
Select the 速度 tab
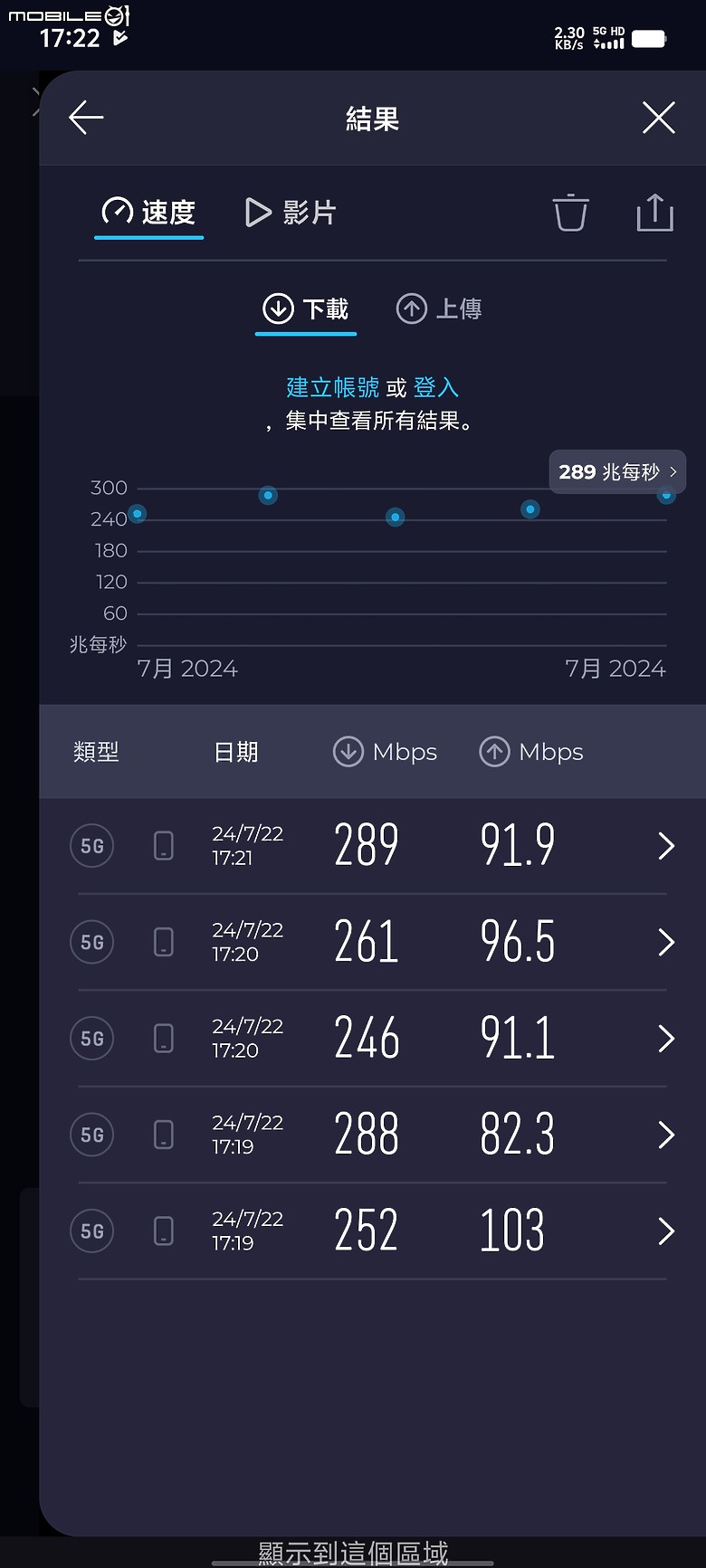(148, 213)
